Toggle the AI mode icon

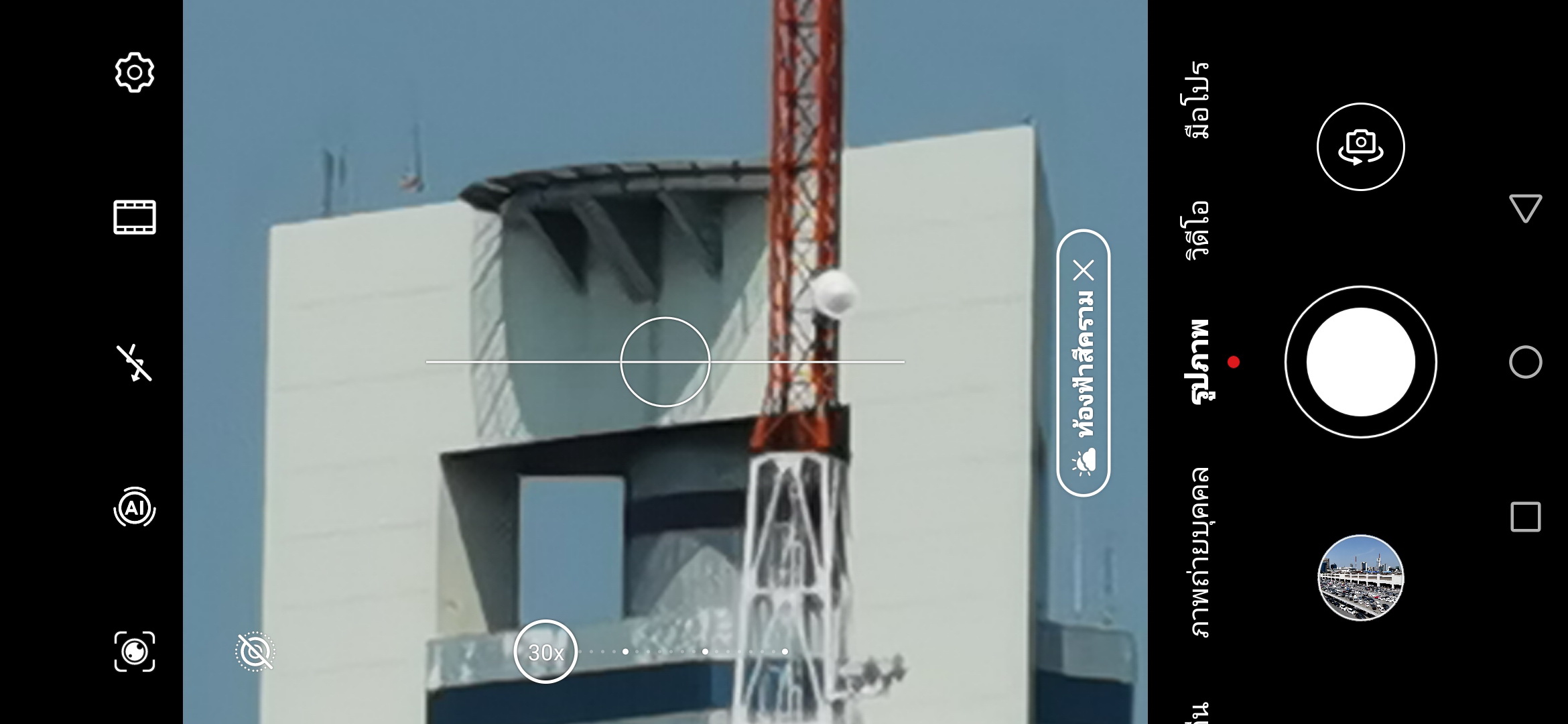coord(135,507)
